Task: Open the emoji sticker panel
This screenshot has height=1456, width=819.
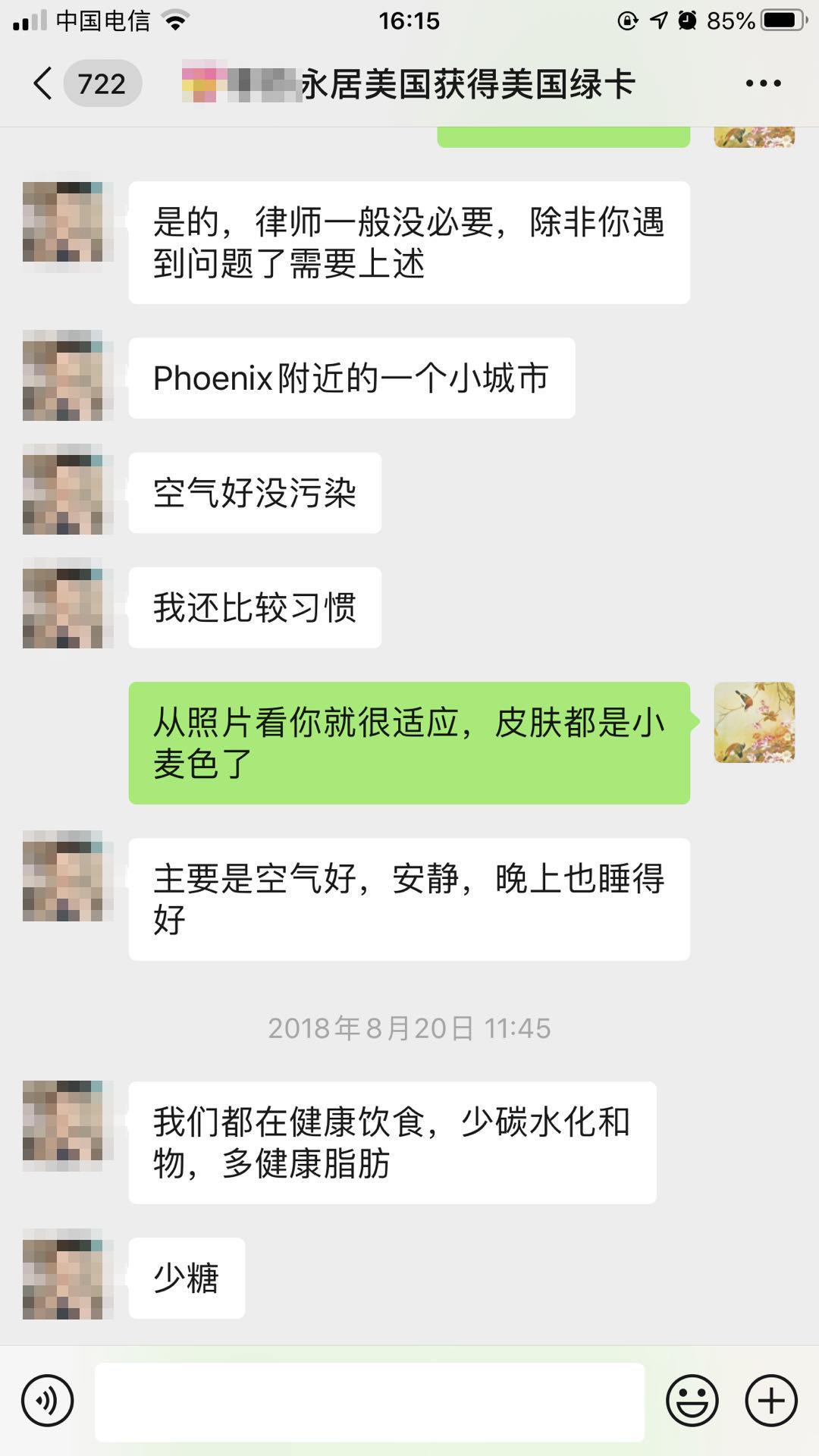Action: tap(692, 1401)
